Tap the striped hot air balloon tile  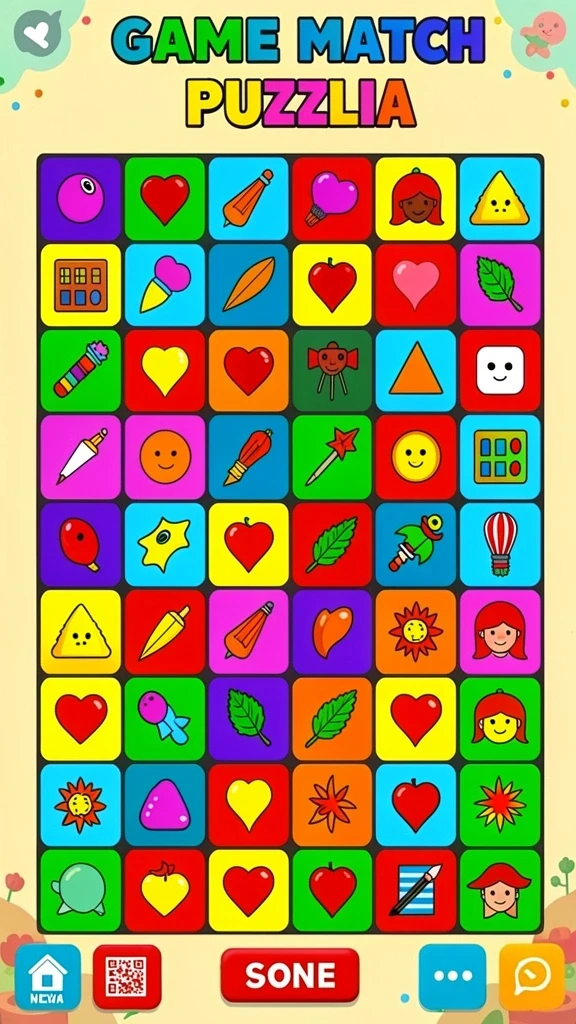pyautogui.click(x=500, y=544)
